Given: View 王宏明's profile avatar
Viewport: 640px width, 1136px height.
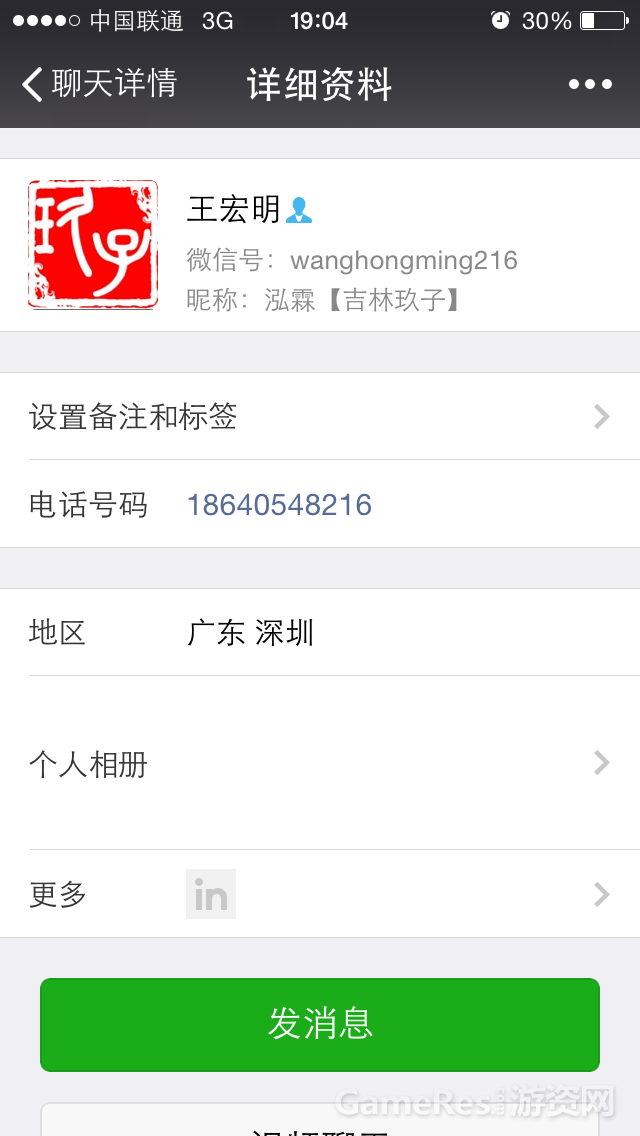Looking at the screenshot, I should (93, 244).
